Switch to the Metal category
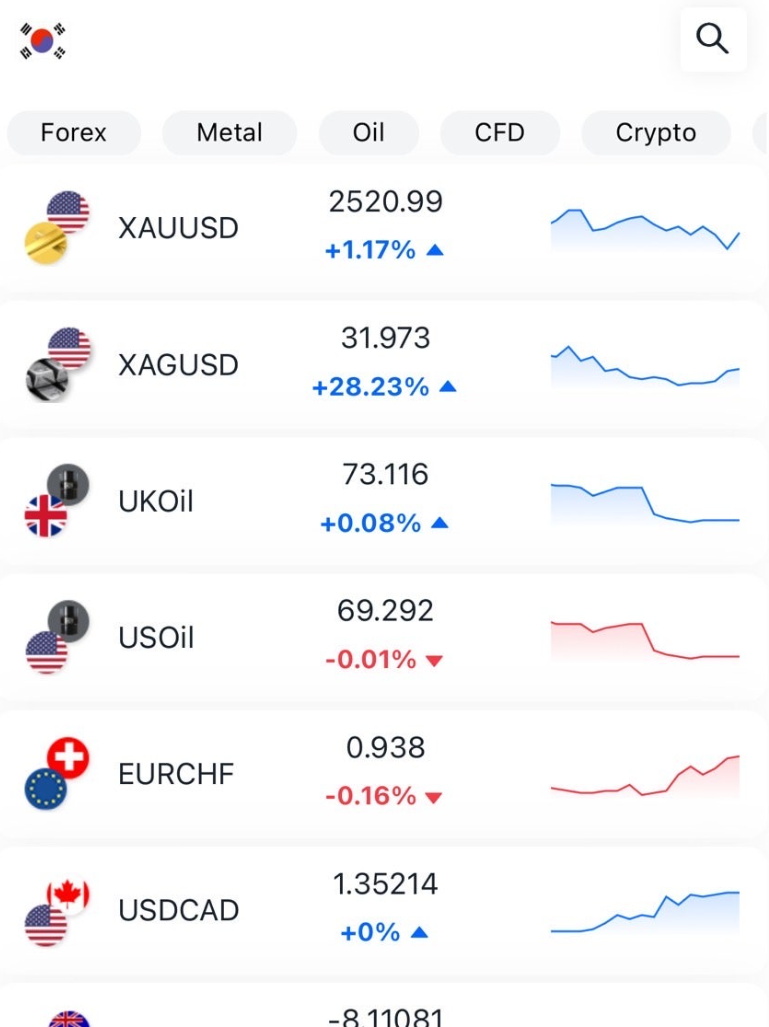Viewport: 769px width, 1027px height. pyautogui.click(x=229, y=132)
